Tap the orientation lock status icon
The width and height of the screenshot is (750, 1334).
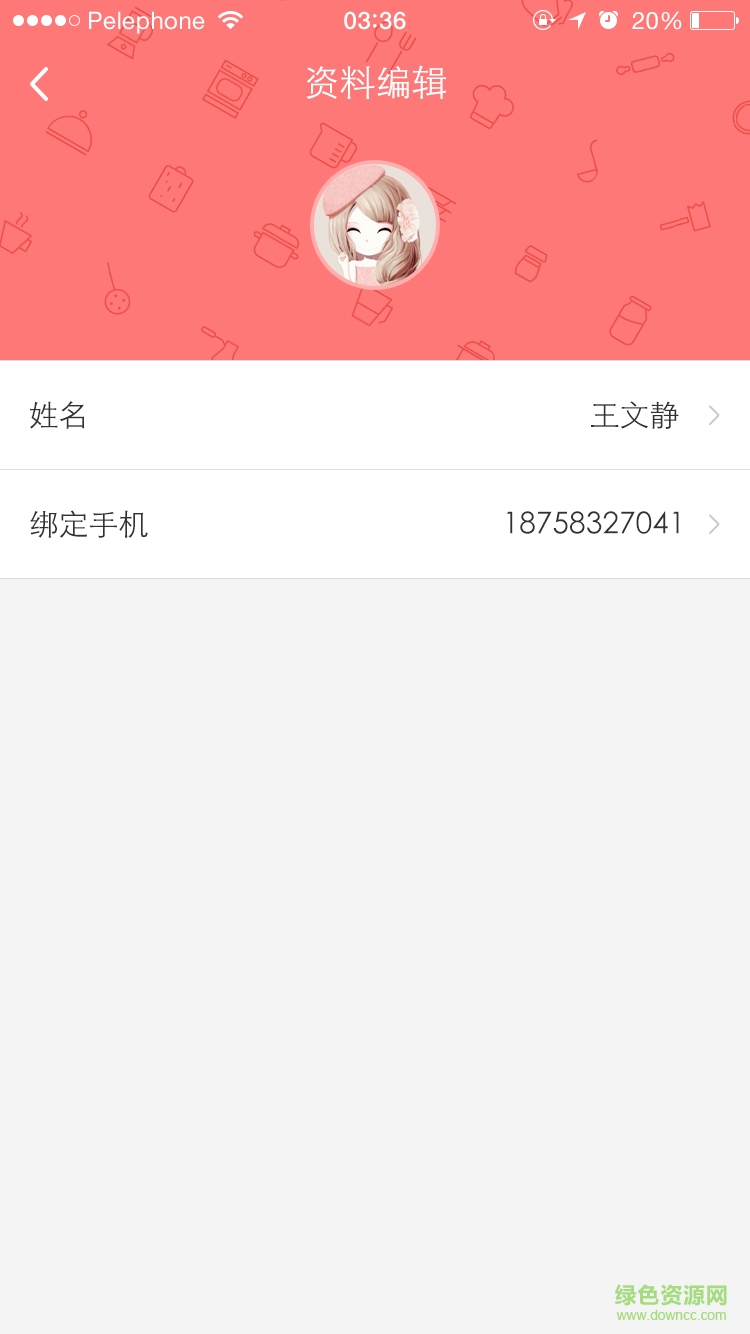pos(541,19)
